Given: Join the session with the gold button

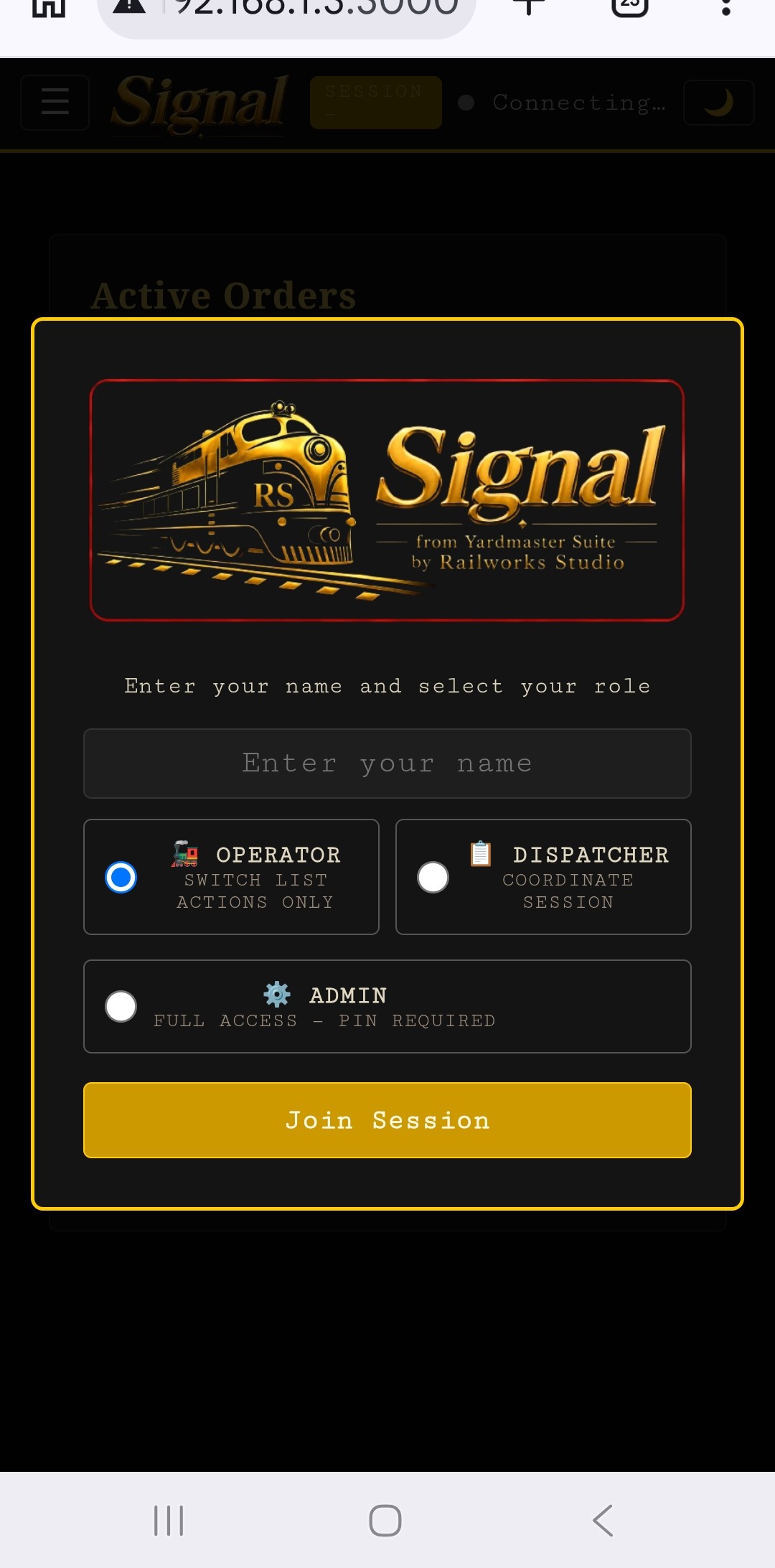Looking at the screenshot, I should click(387, 1120).
